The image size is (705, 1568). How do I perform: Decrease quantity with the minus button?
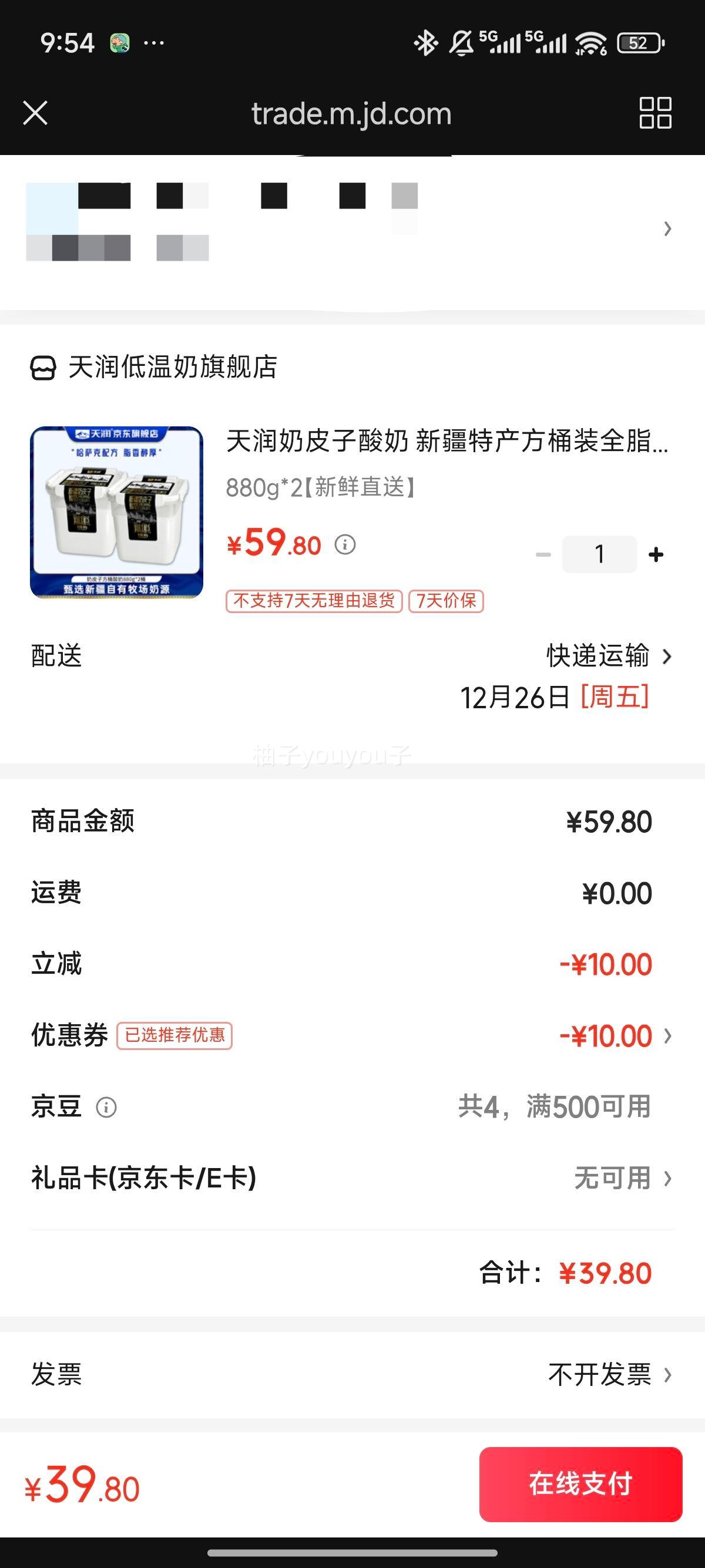[543, 554]
